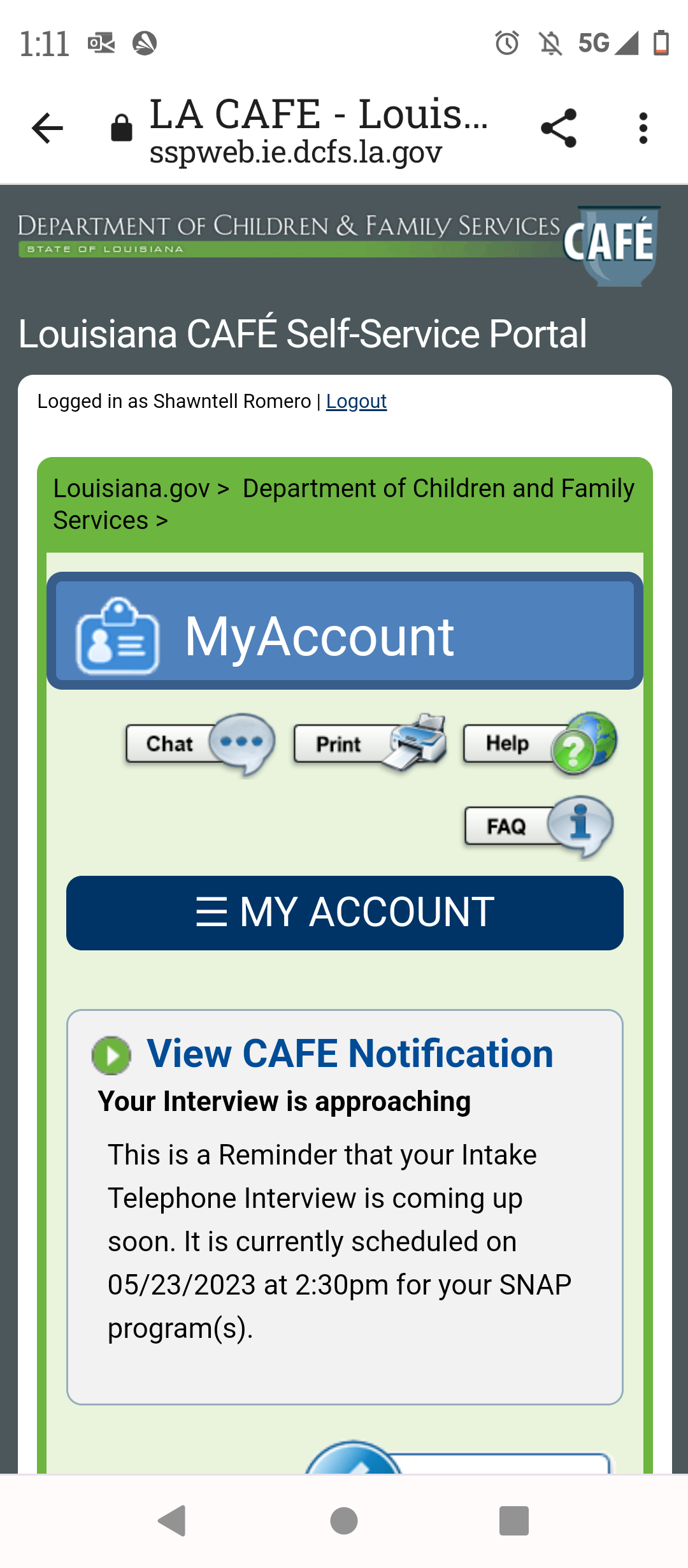The width and height of the screenshot is (688, 1568).
Task: Go back using the browser arrow
Action: [48, 129]
